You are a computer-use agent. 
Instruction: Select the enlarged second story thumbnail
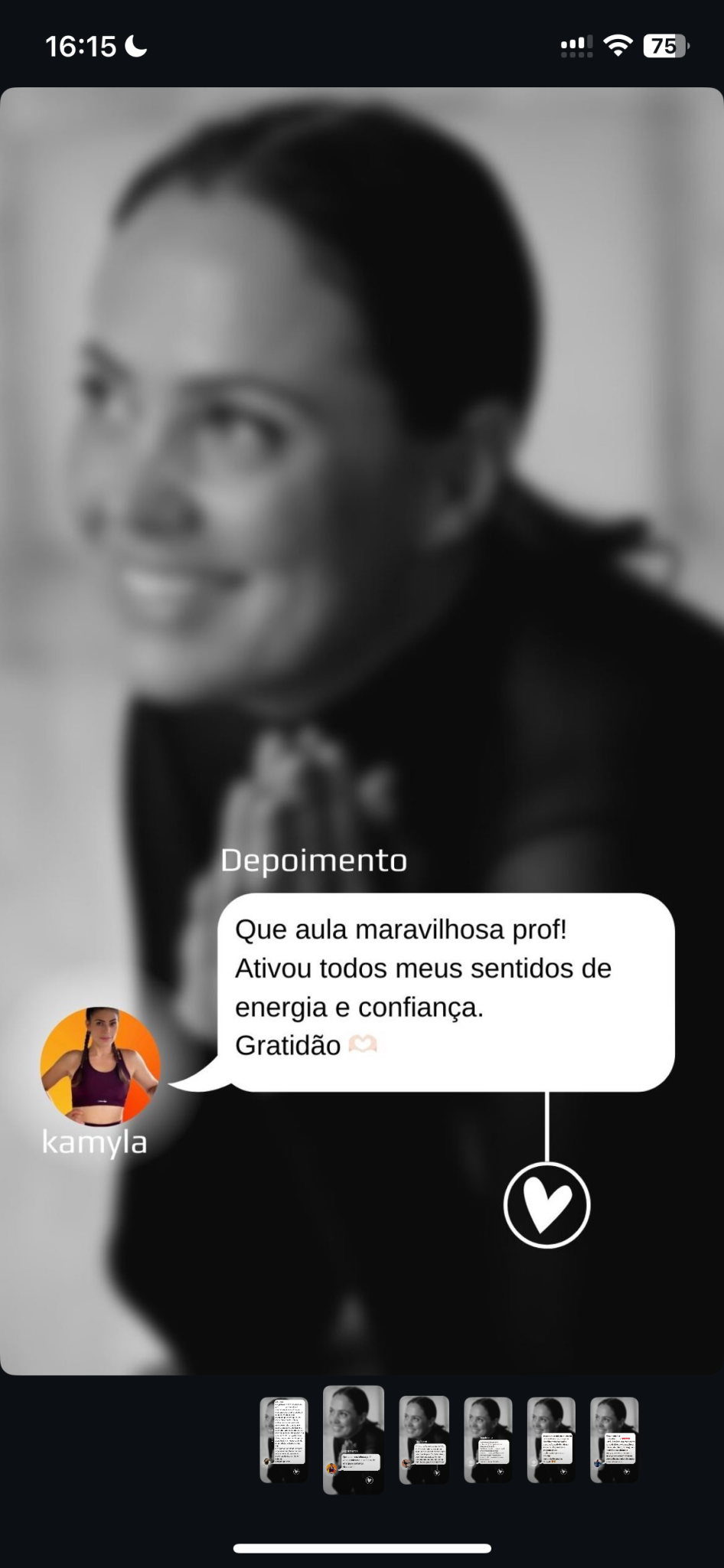(x=354, y=1440)
